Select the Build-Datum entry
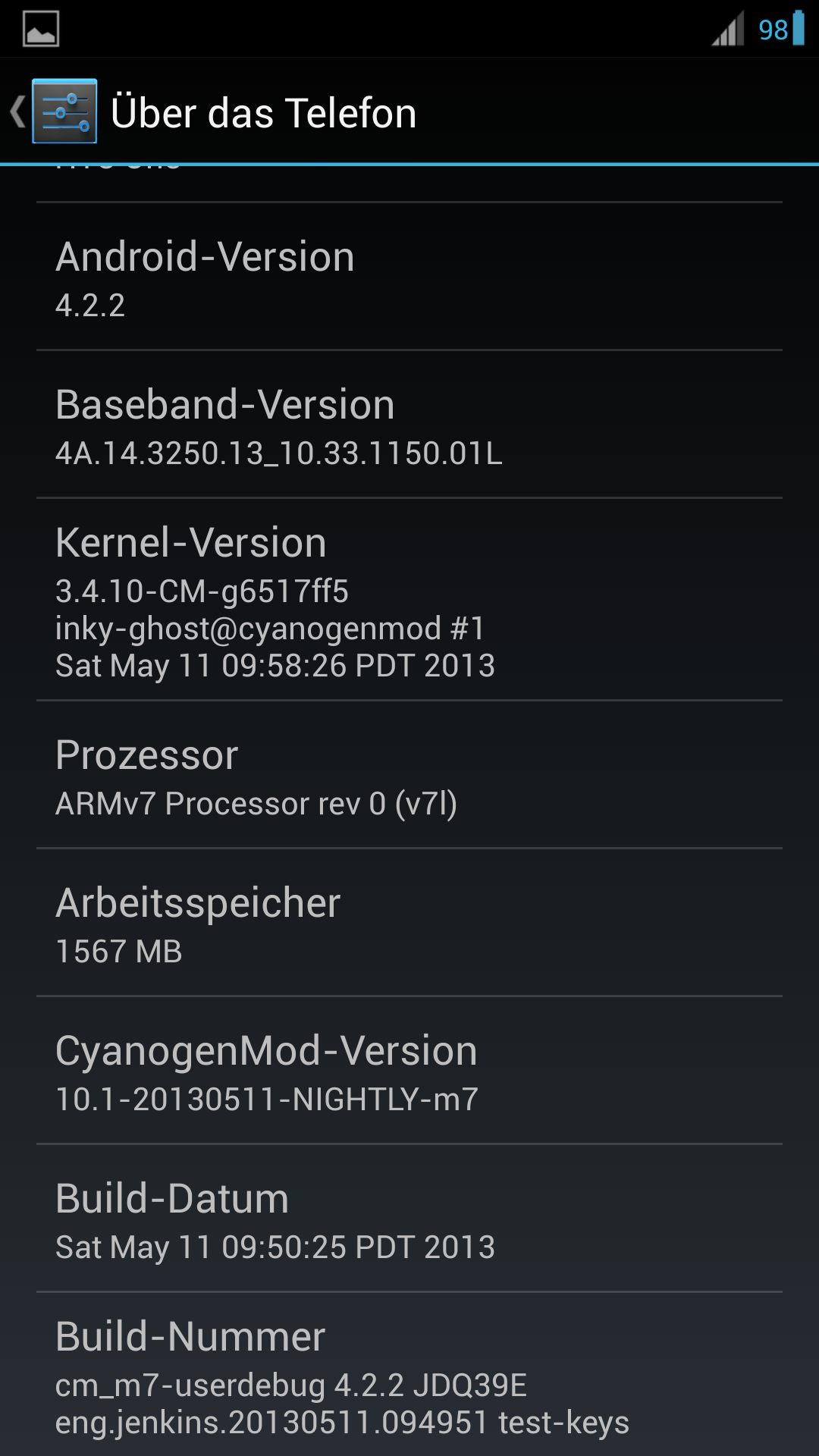The height and width of the screenshot is (1456, 819). [409, 1219]
